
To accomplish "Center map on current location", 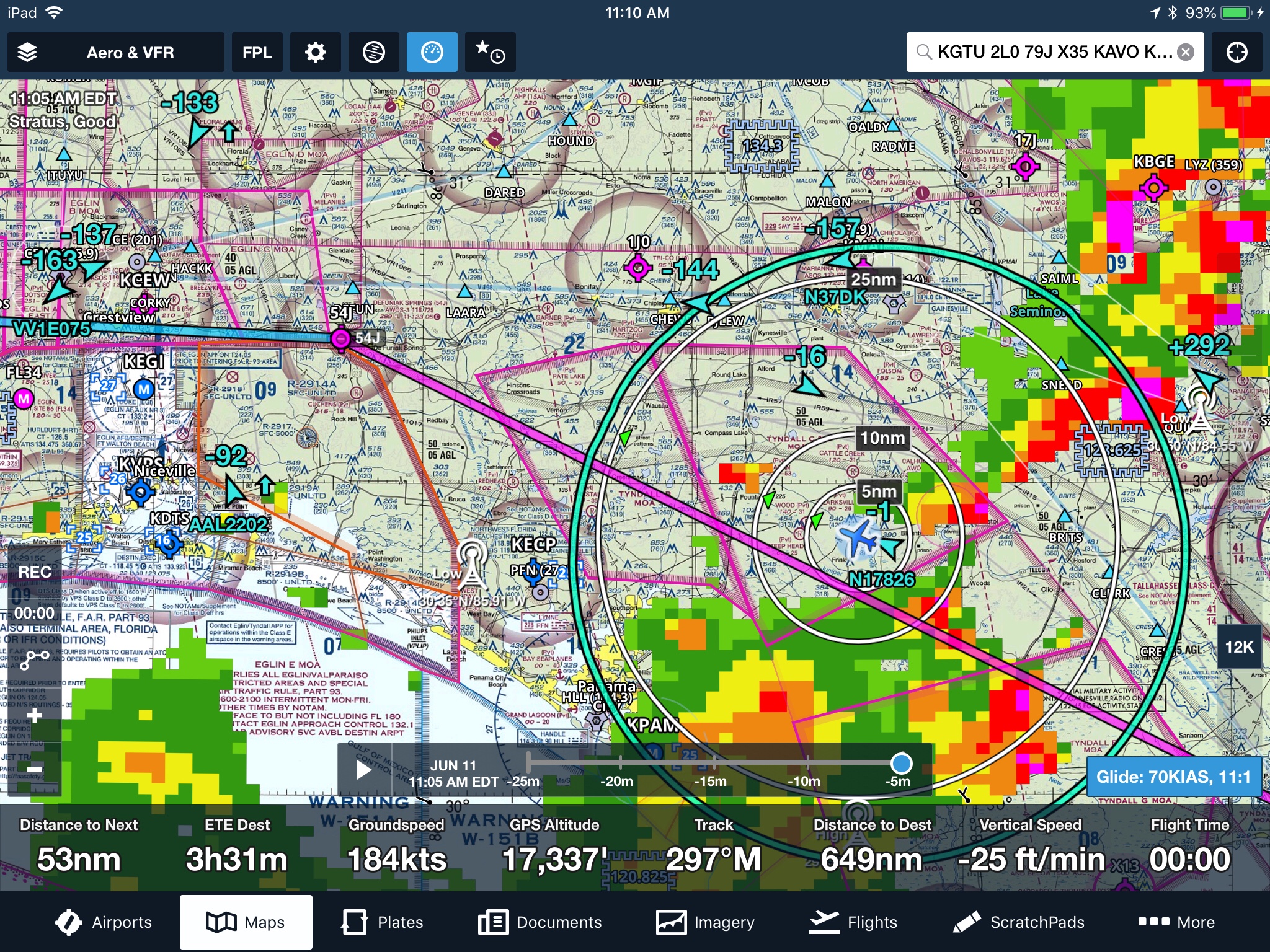I will (1237, 53).
